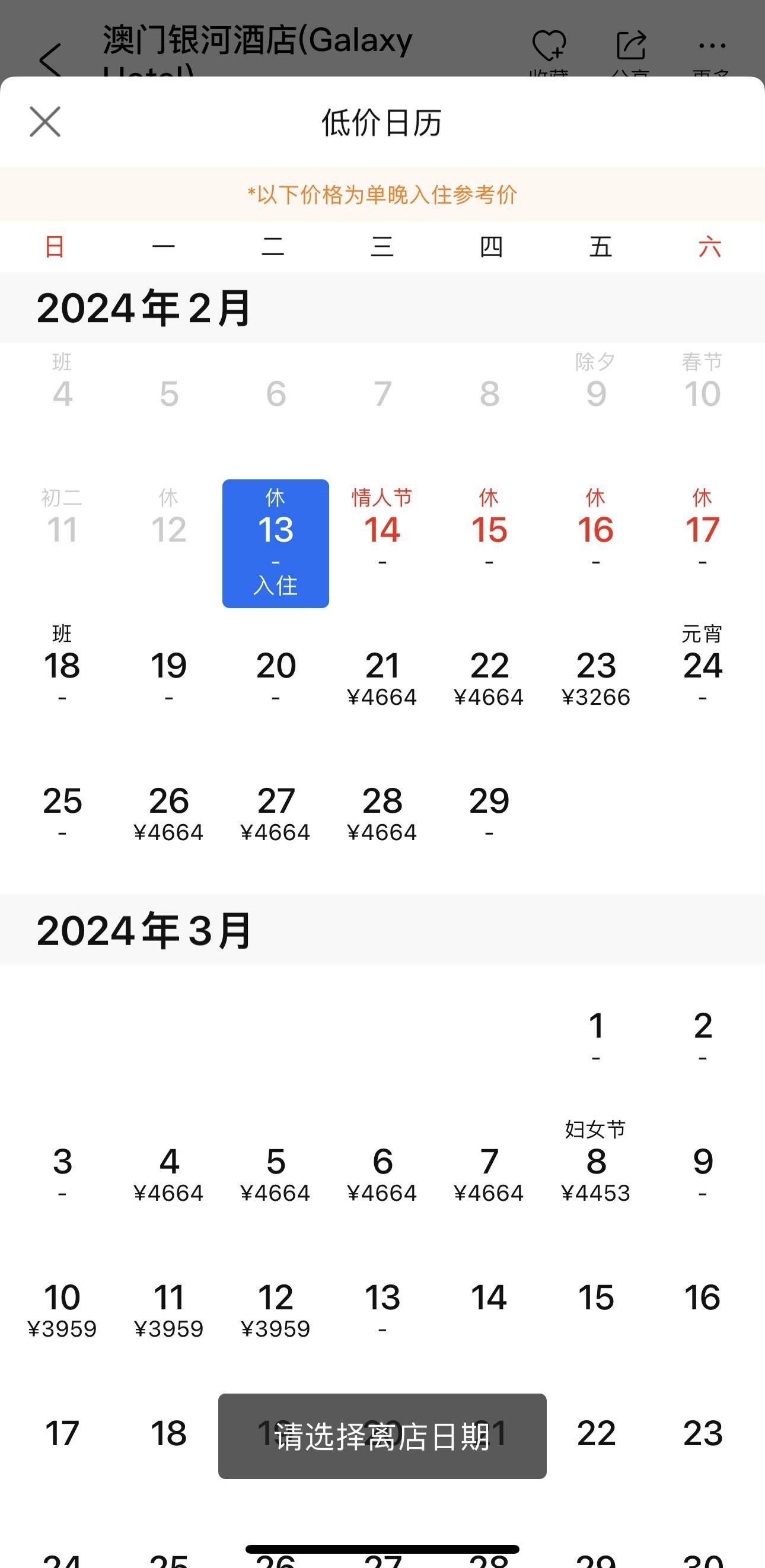Screen dimensions: 765x1568
Task: Select February 29 in the calendar
Action: [x=489, y=806]
